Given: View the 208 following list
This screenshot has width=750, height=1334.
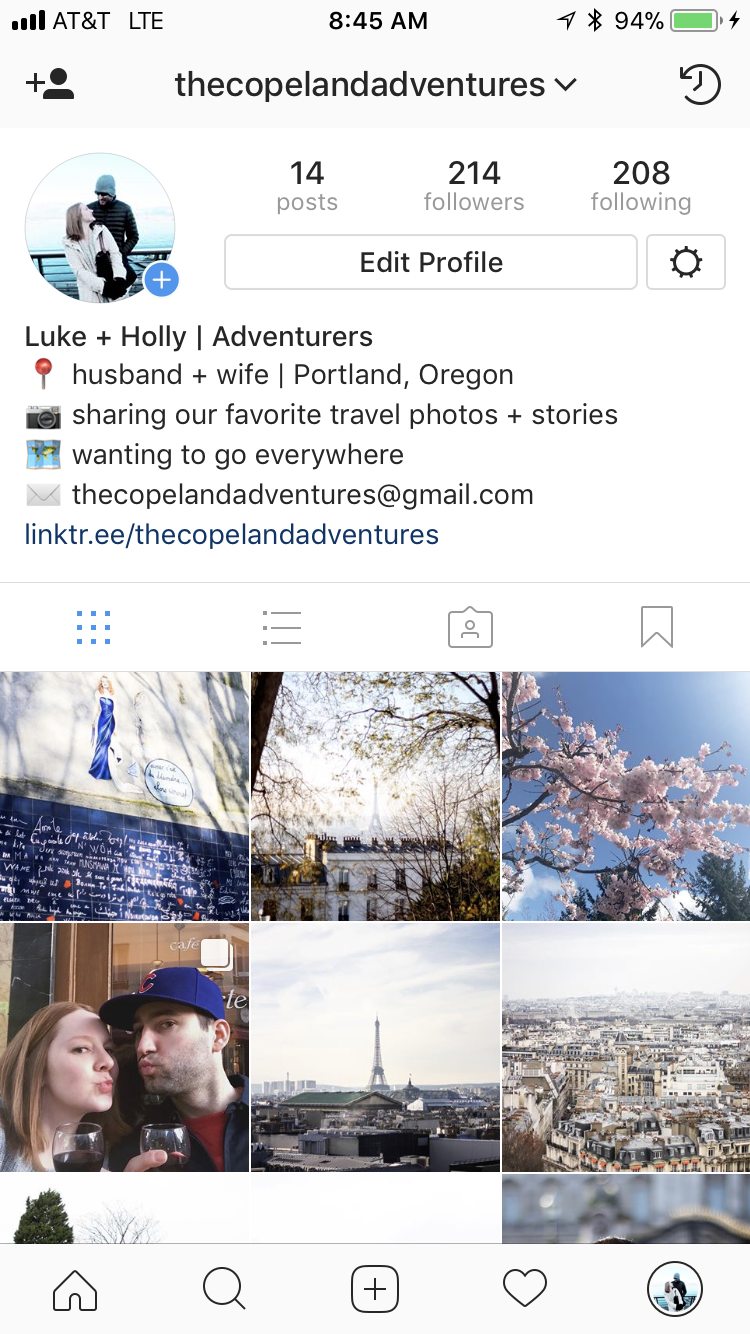Looking at the screenshot, I should pos(641,186).
